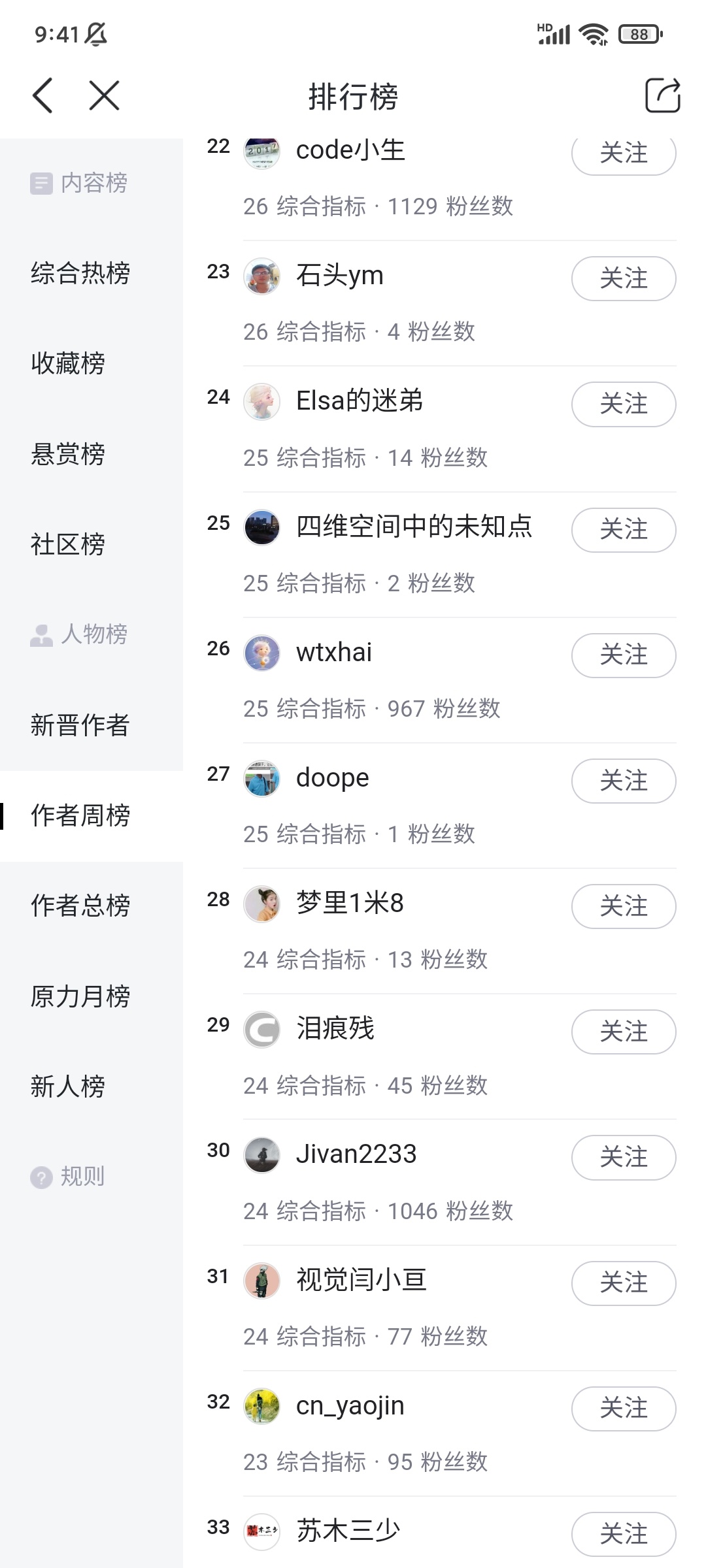The height and width of the screenshot is (1568, 706).
Task: Open 新晋作者 ranking
Action: (x=80, y=725)
